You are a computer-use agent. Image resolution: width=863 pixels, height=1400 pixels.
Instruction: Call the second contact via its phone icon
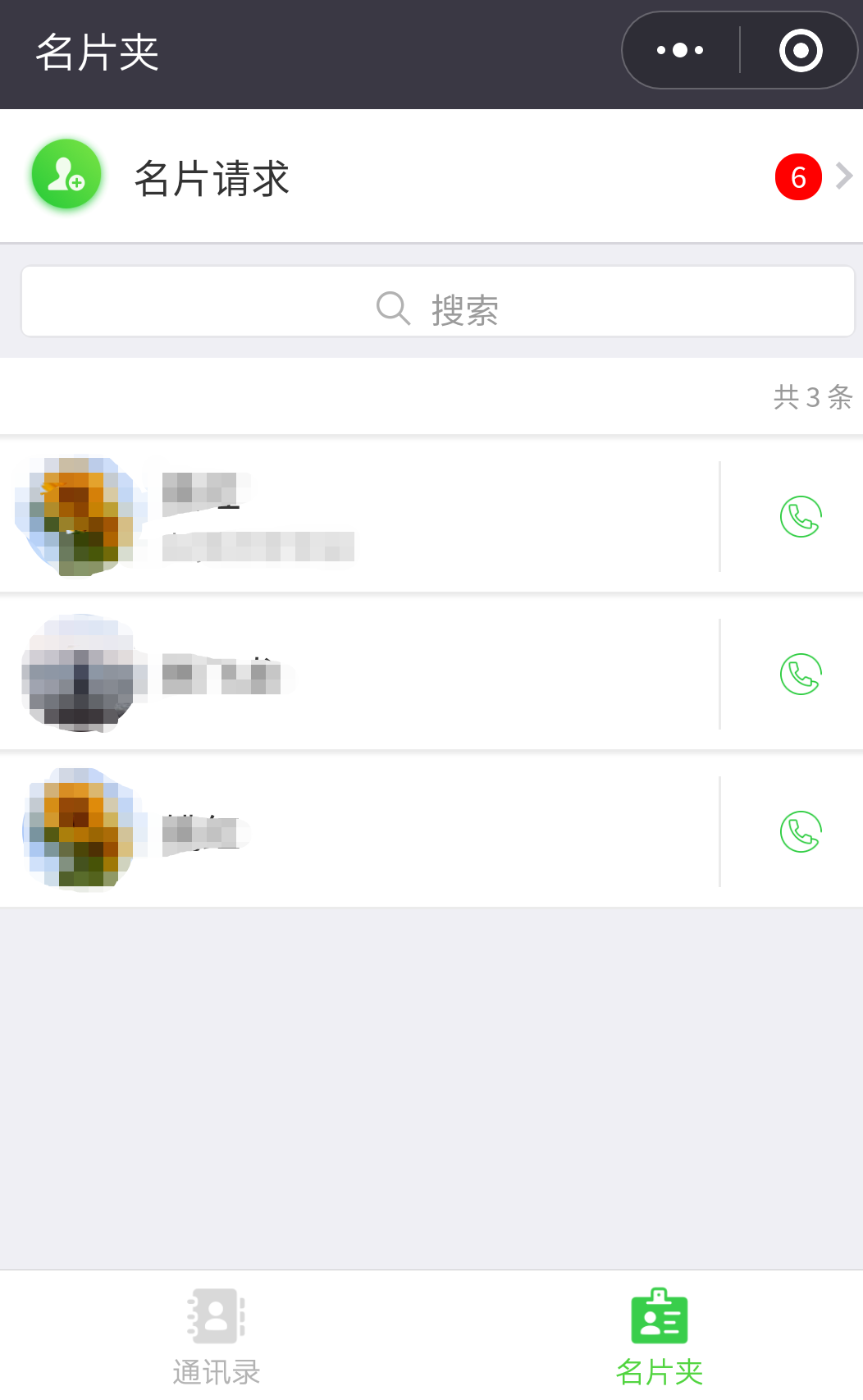coord(800,674)
